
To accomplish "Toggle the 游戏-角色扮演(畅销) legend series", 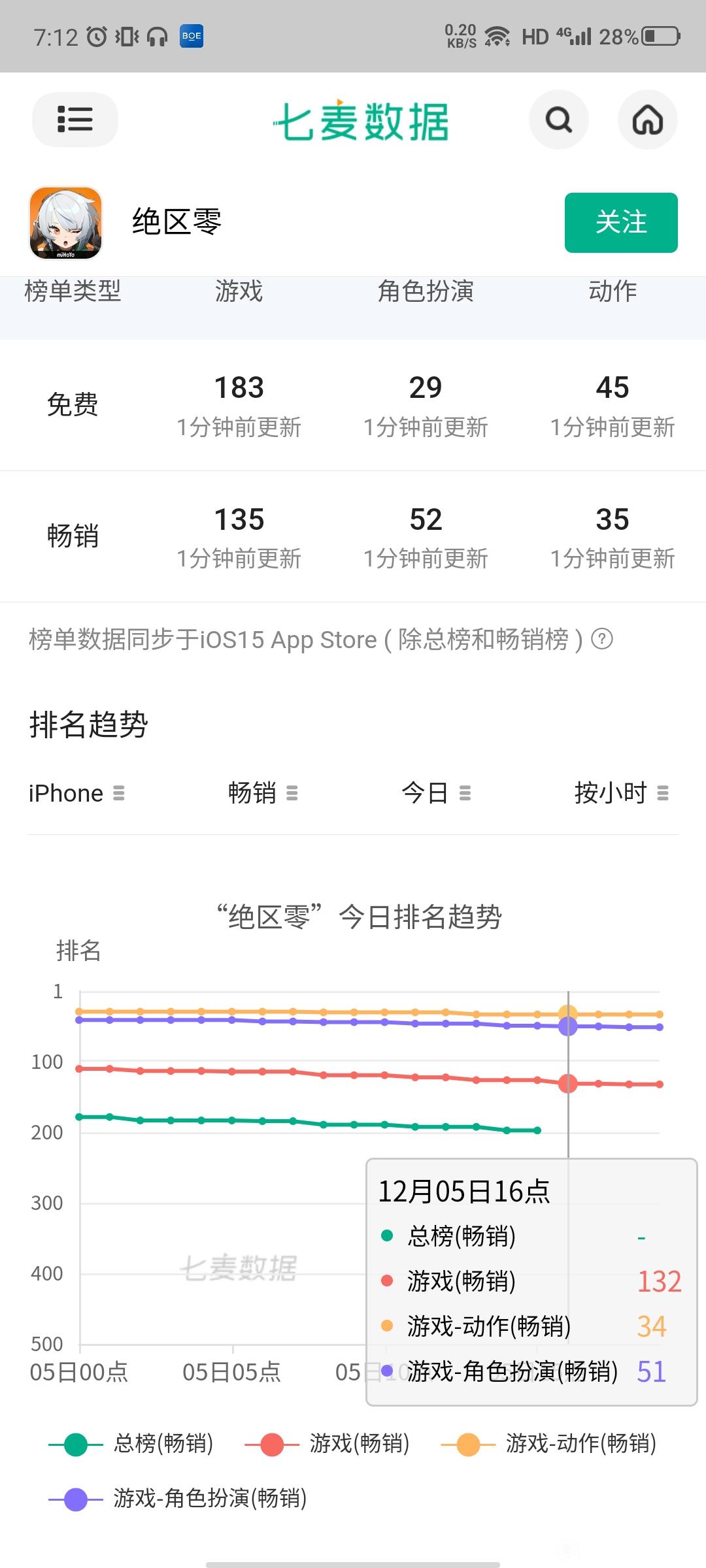I will [x=178, y=1498].
